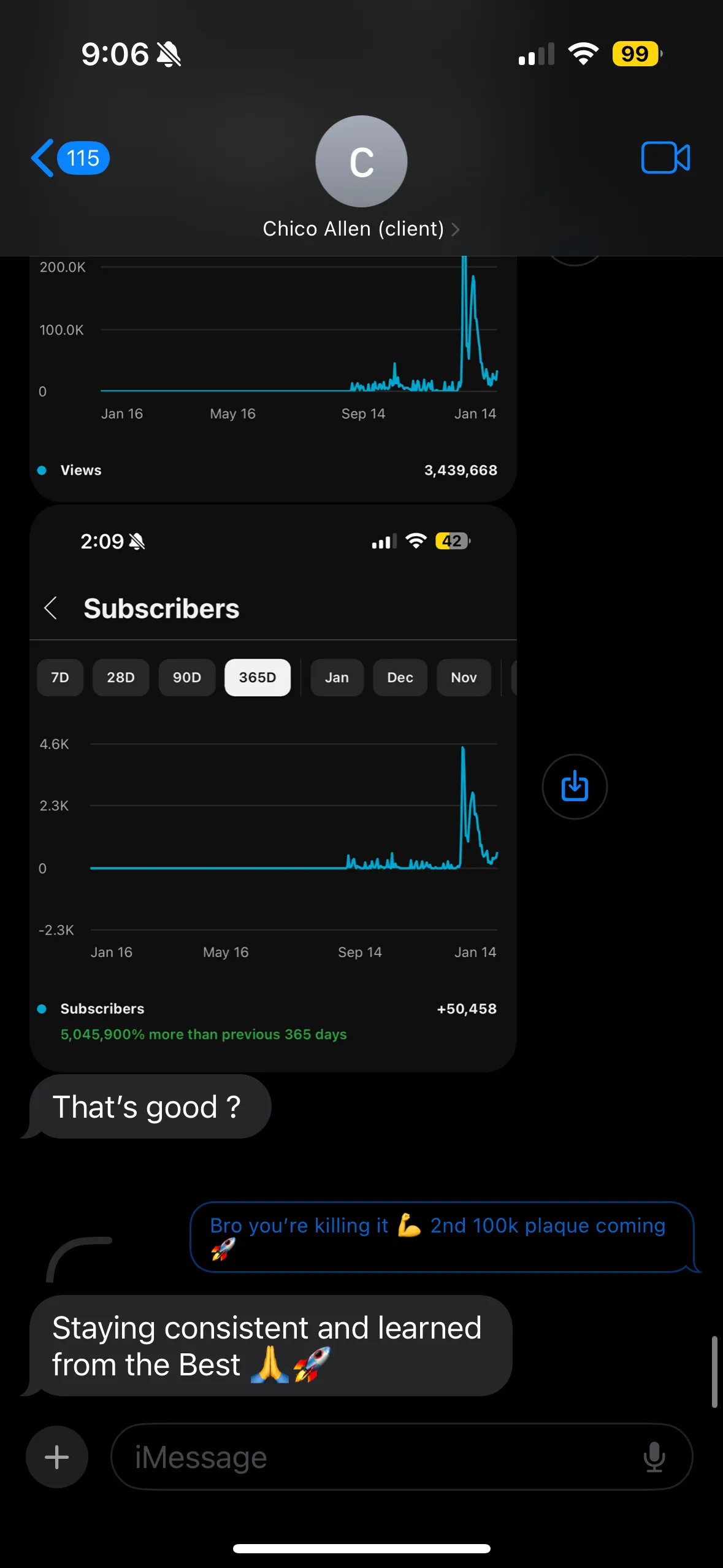Start a FaceTime video call
This screenshot has width=723, height=1568.
pyautogui.click(x=665, y=158)
